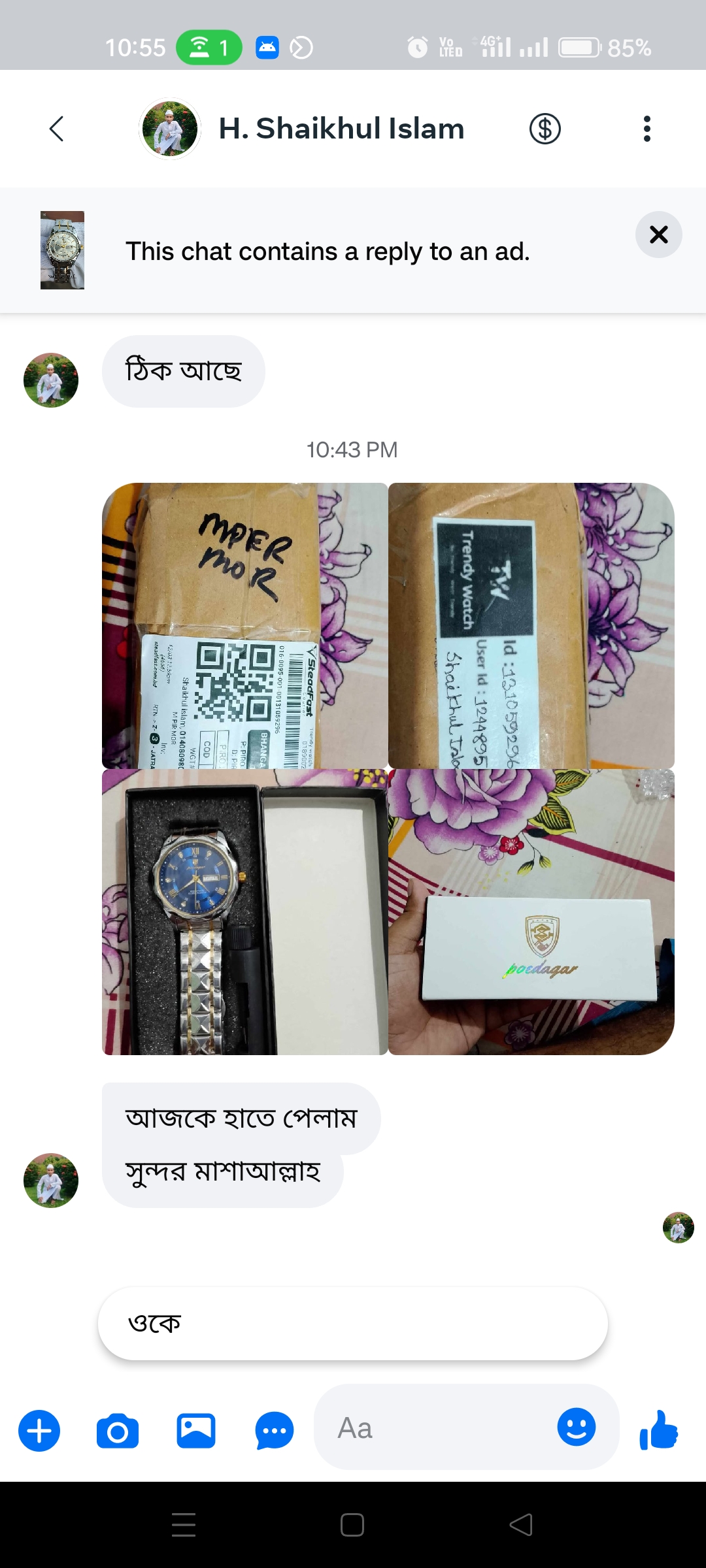The width and height of the screenshot is (706, 1568).
Task: Open the emoji picker smiley
Action: pyautogui.click(x=576, y=1427)
